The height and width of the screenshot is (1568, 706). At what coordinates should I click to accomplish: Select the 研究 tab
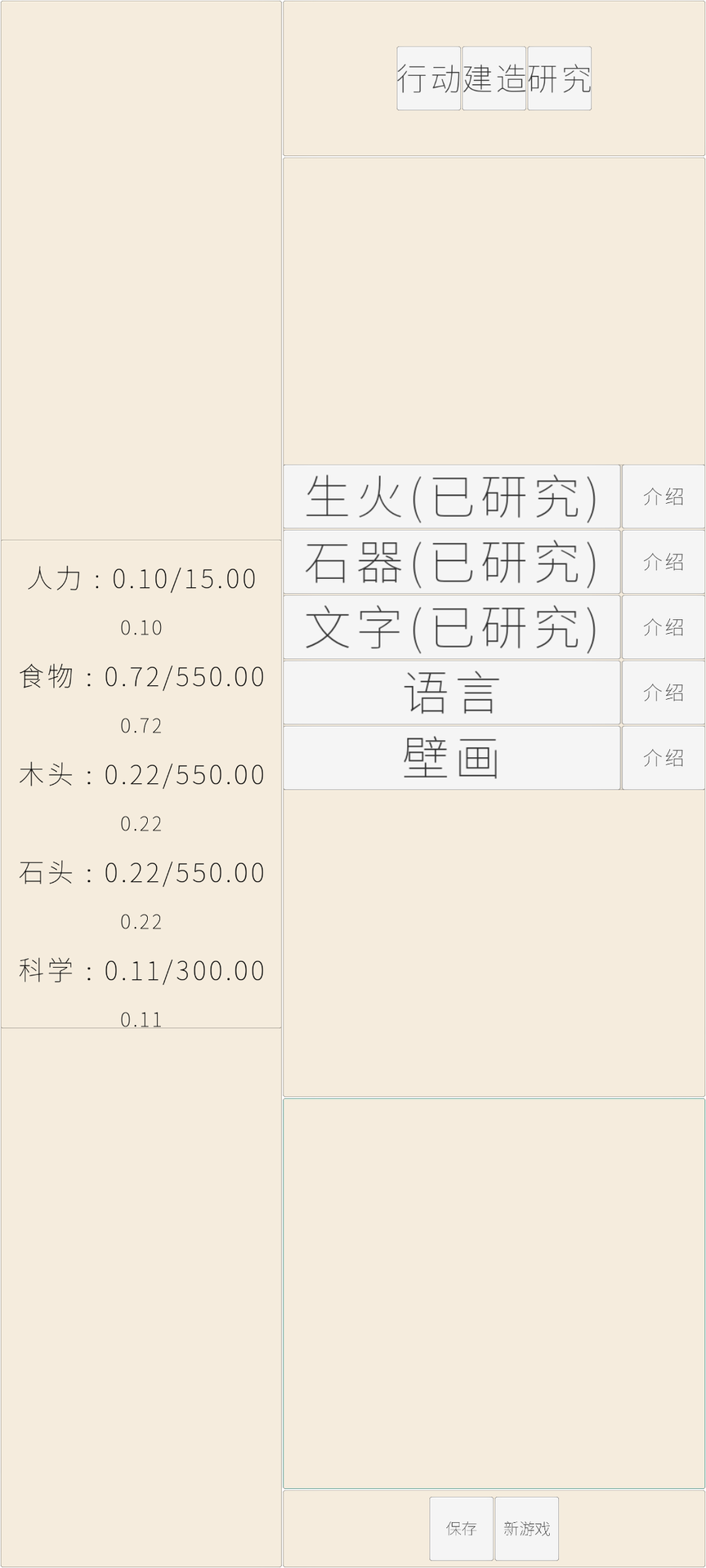coord(559,79)
